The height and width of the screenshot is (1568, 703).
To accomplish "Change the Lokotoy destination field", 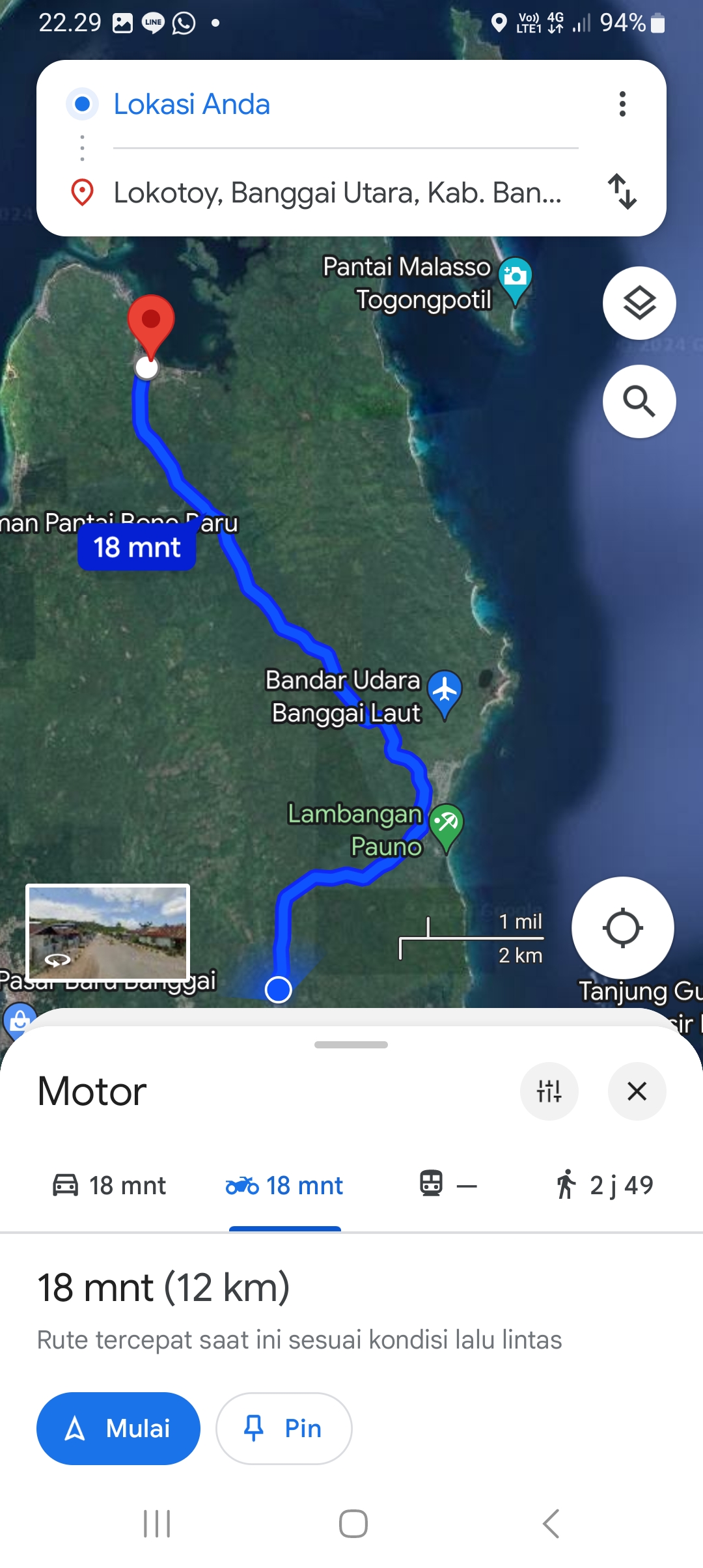I will coord(345,193).
